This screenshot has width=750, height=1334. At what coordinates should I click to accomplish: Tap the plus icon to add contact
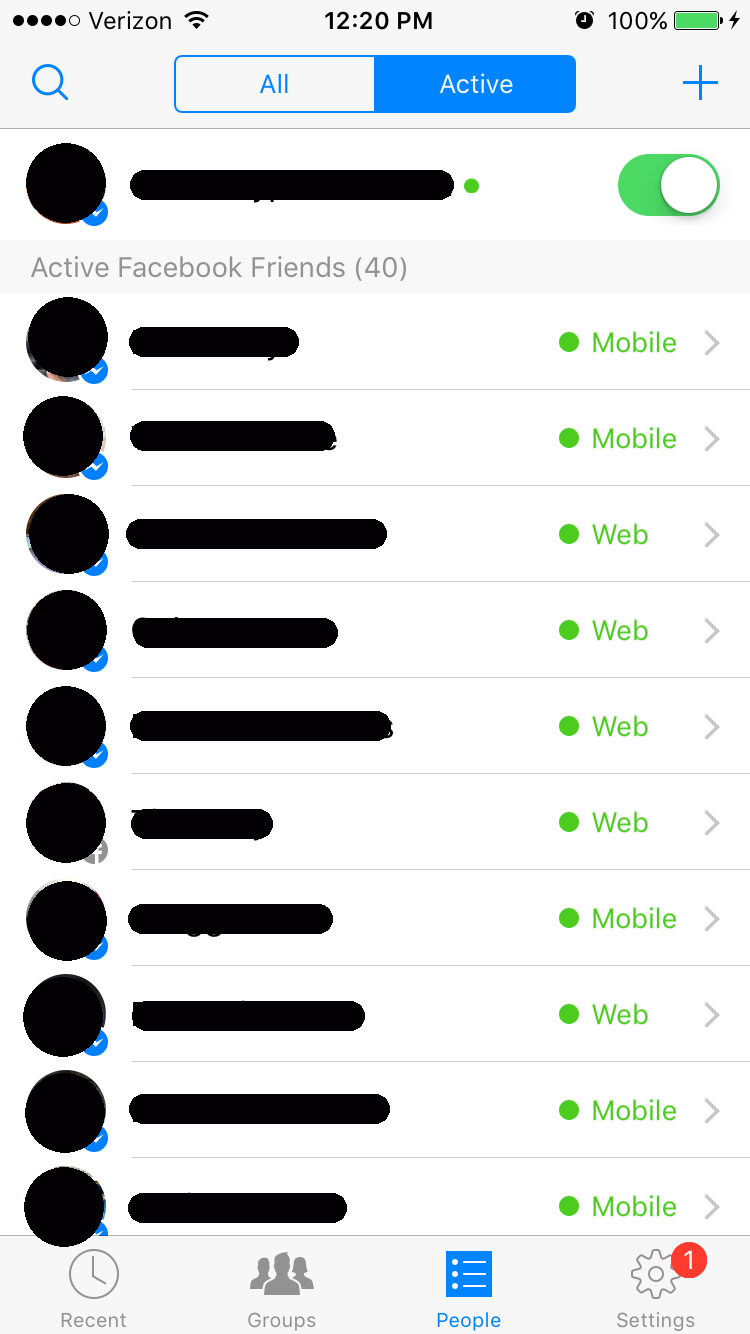coord(700,83)
